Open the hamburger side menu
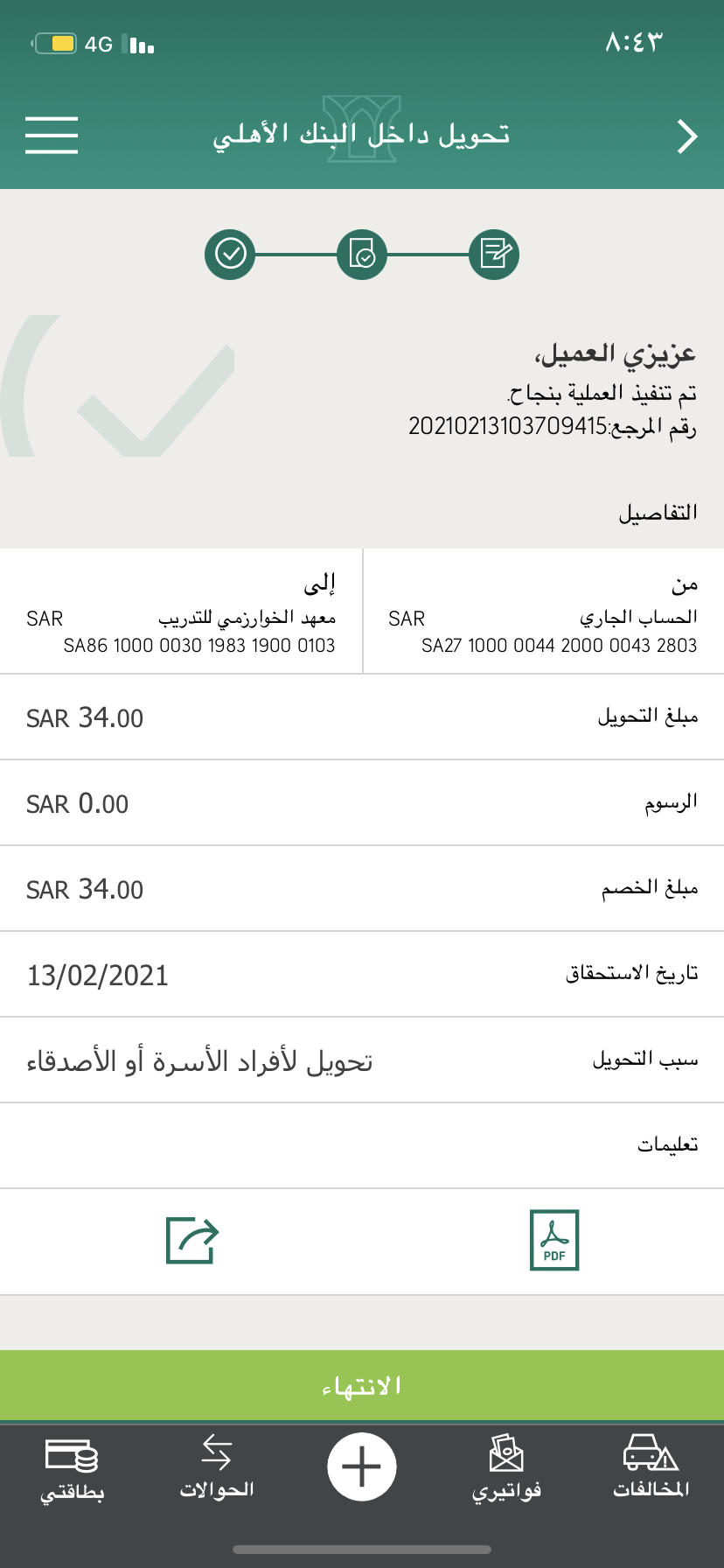Image resolution: width=724 pixels, height=1568 pixels. pyautogui.click(x=52, y=136)
